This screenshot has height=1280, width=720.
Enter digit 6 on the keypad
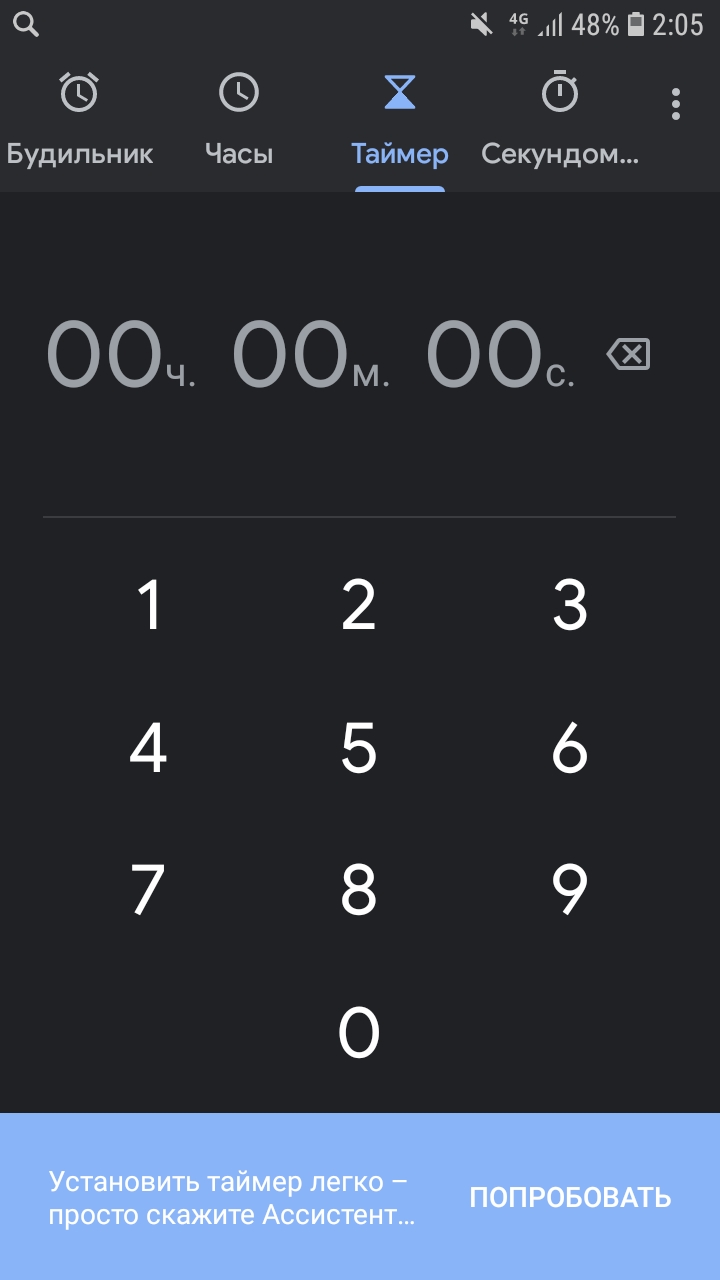point(569,747)
